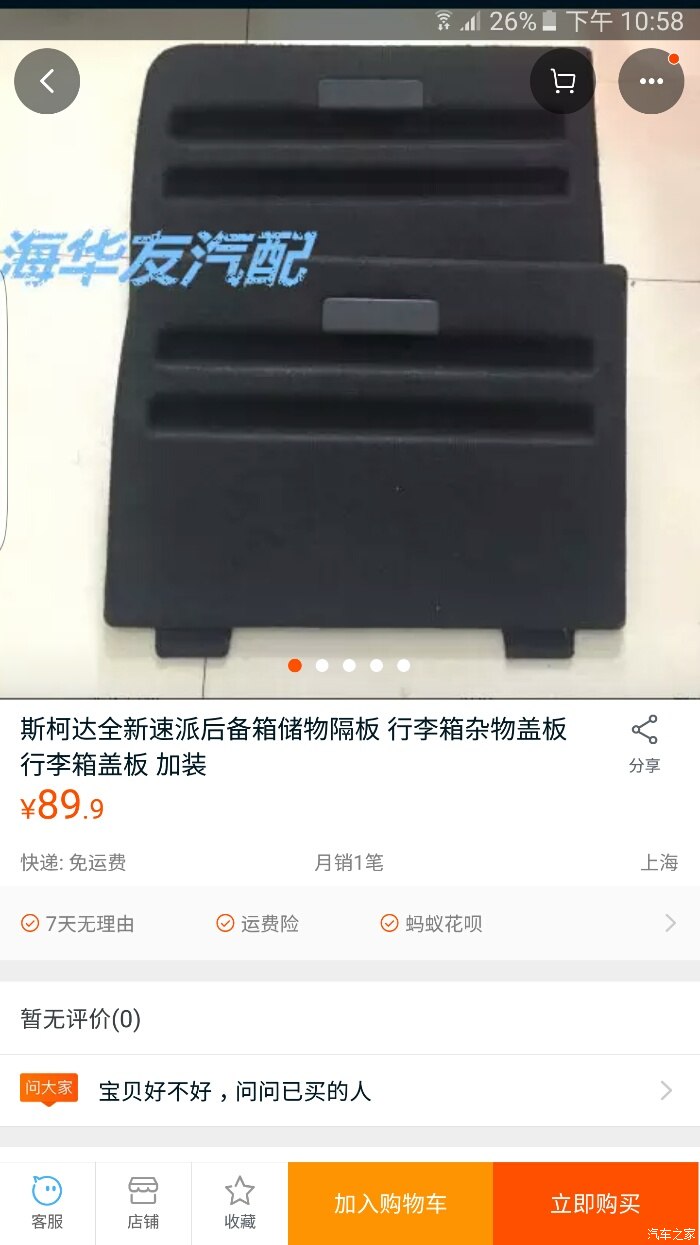Open the shopping cart icon
700x1245 pixels.
pos(563,81)
